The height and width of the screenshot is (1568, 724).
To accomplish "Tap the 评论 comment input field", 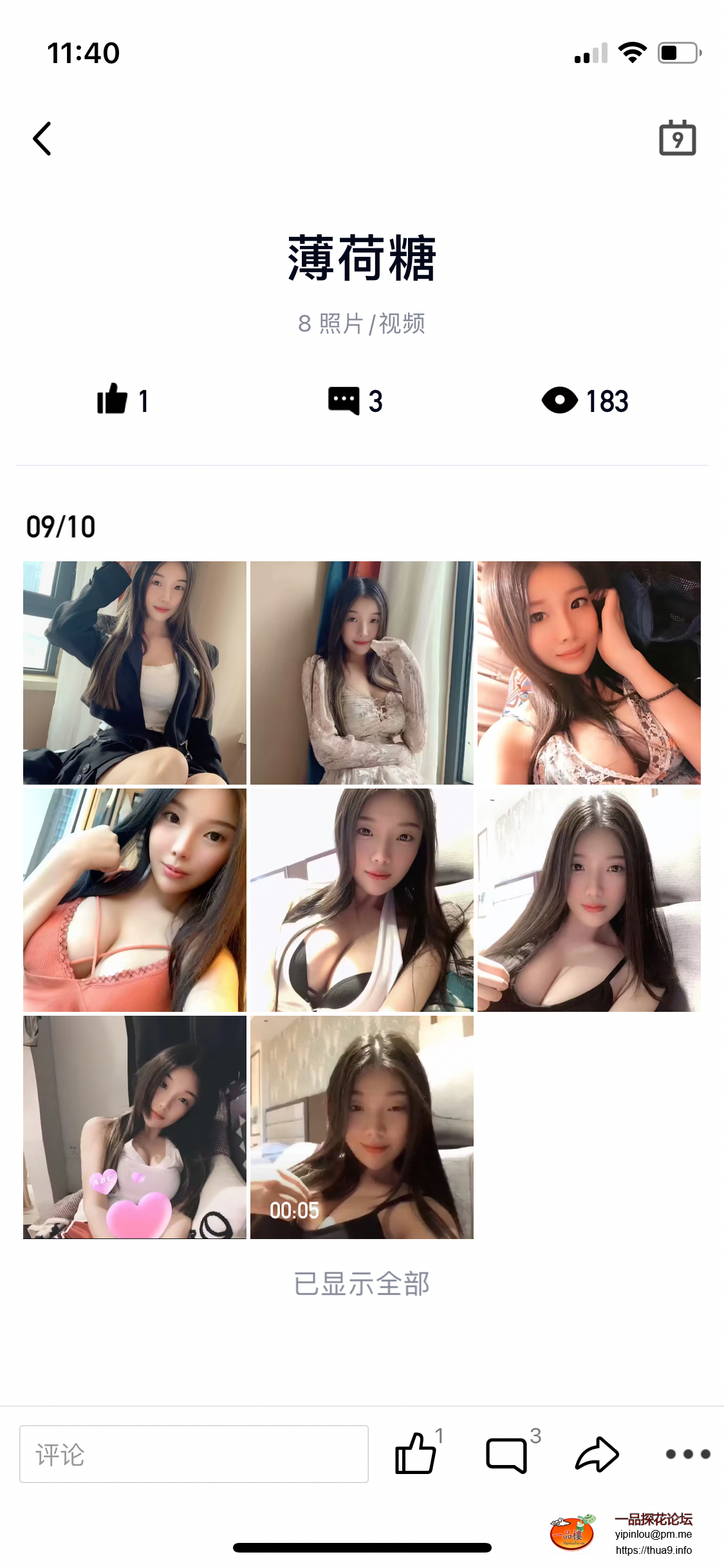I will 194,1453.
